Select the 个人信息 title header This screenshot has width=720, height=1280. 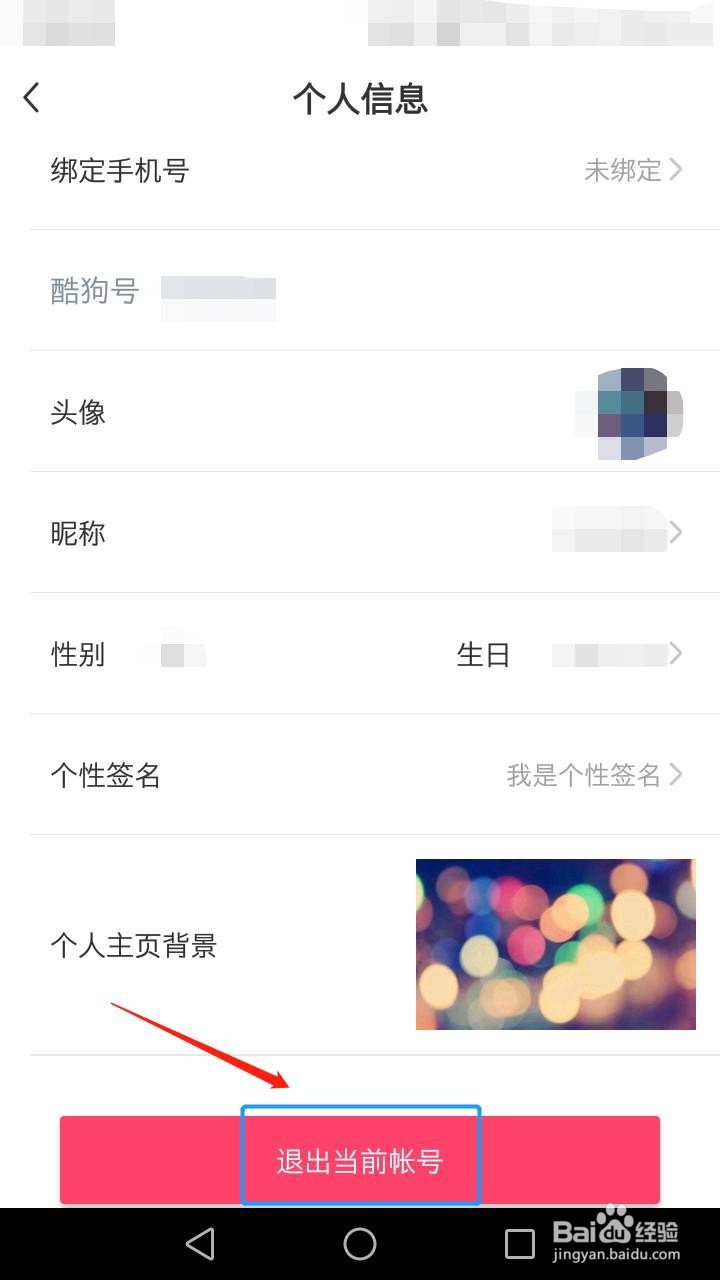pos(360,100)
